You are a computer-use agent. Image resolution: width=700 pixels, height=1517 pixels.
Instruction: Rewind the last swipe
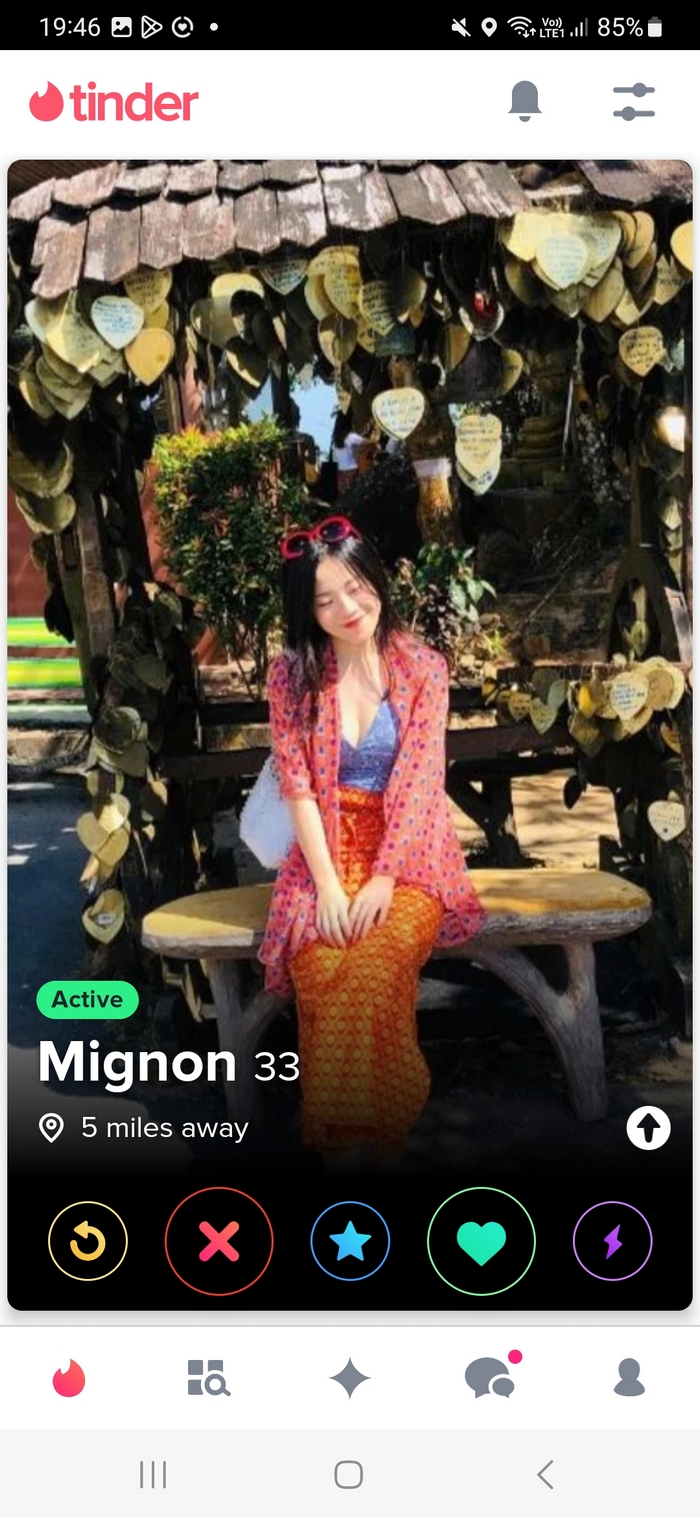point(88,1241)
